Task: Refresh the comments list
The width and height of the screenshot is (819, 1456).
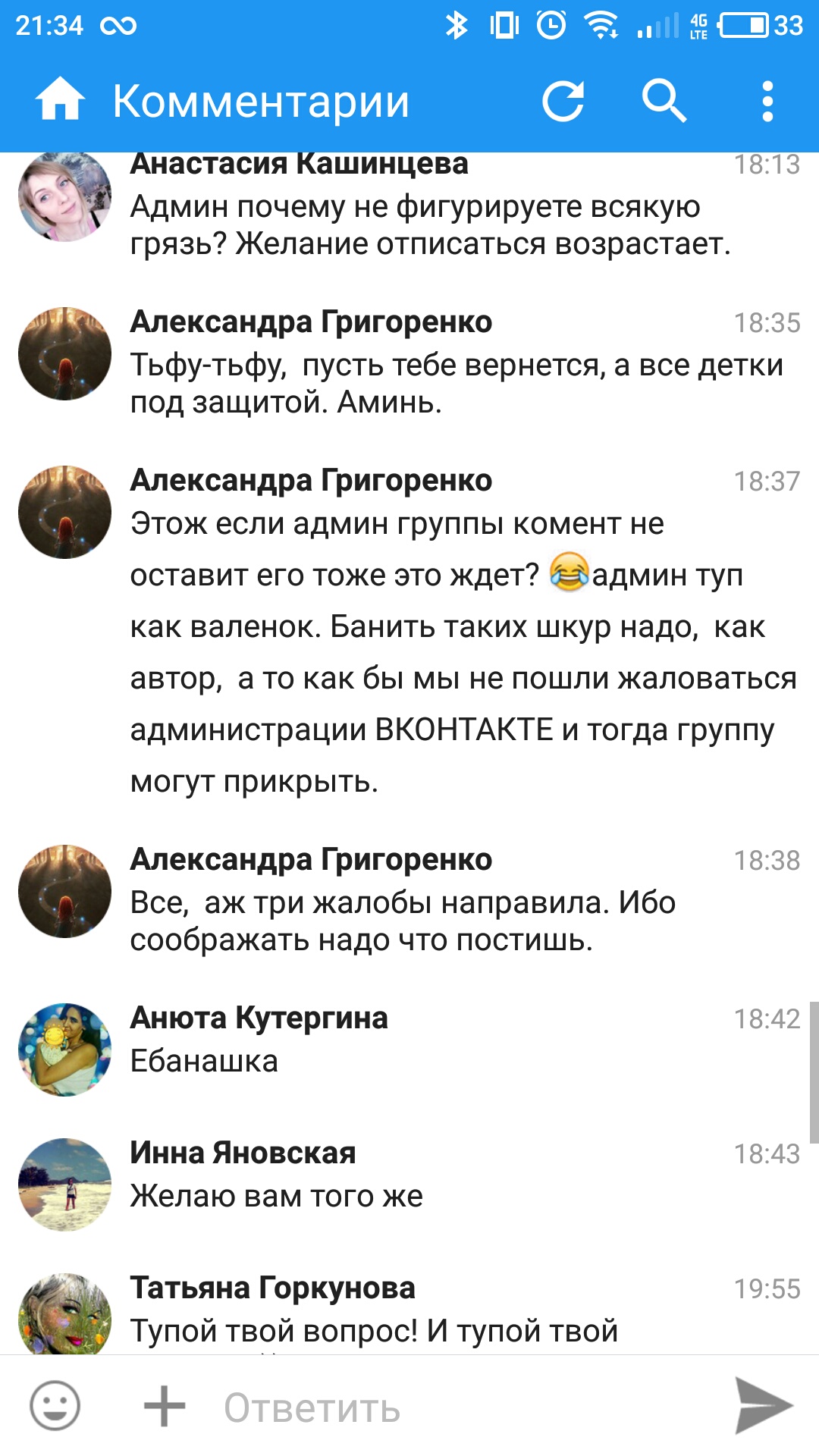Action: point(563,101)
